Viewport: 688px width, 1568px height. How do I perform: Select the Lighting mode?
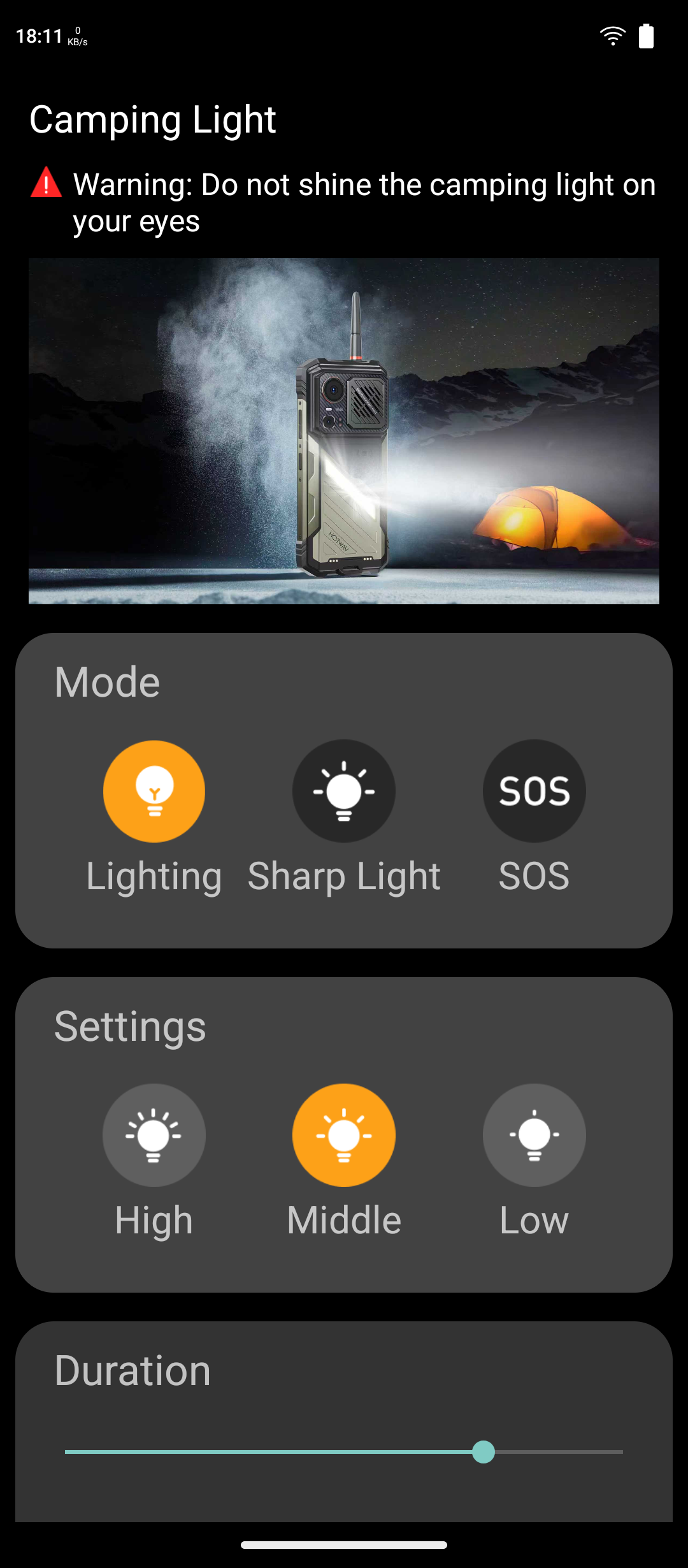154,791
